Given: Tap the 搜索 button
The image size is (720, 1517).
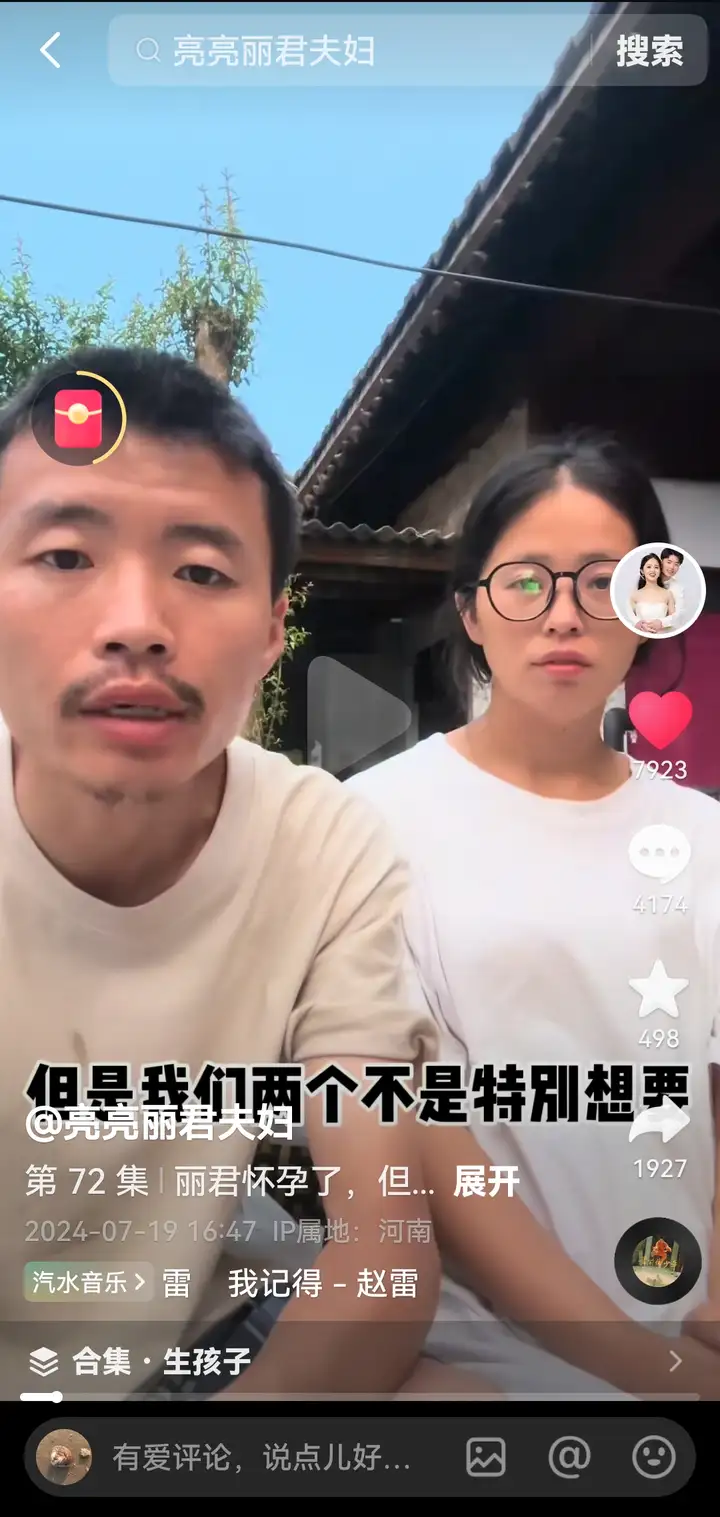Looking at the screenshot, I should click(x=649, y=50).
